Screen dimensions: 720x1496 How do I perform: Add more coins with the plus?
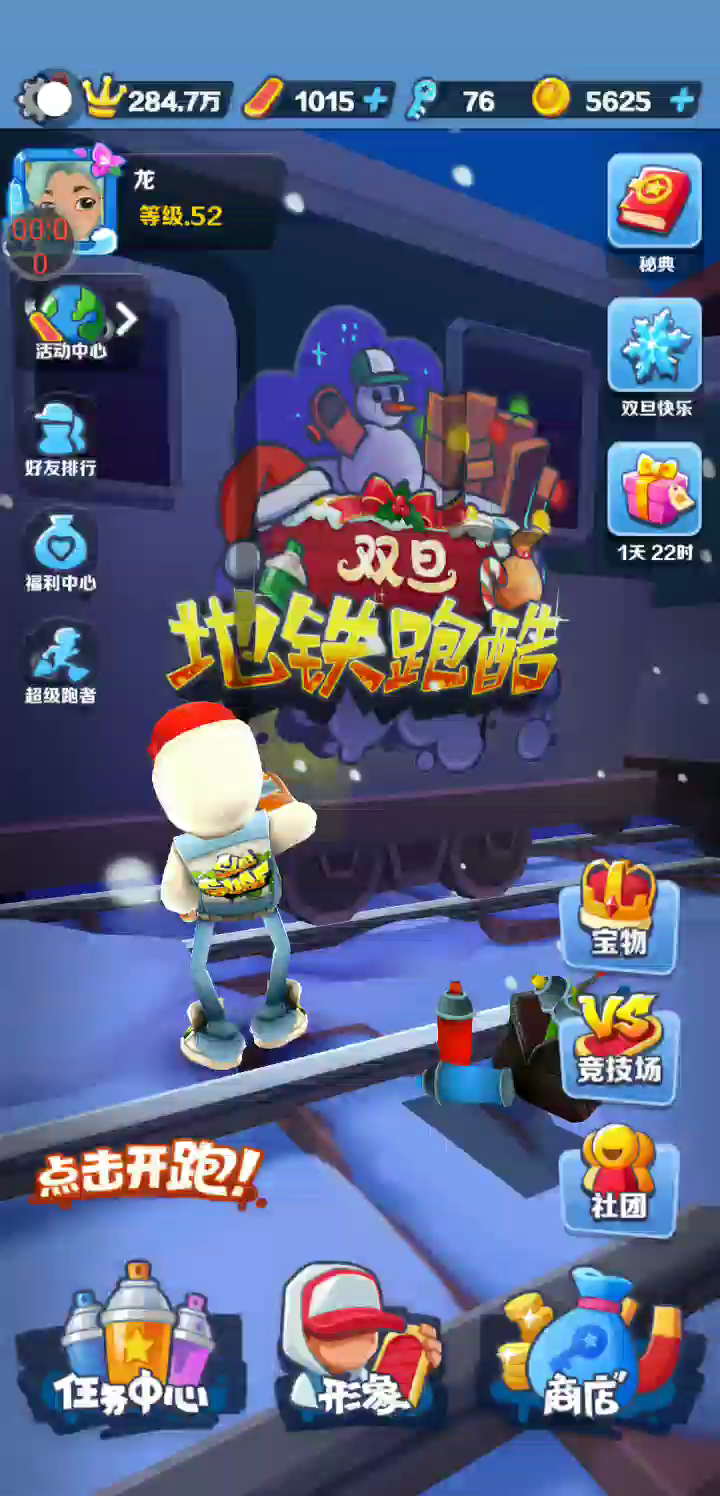point(682,101)
